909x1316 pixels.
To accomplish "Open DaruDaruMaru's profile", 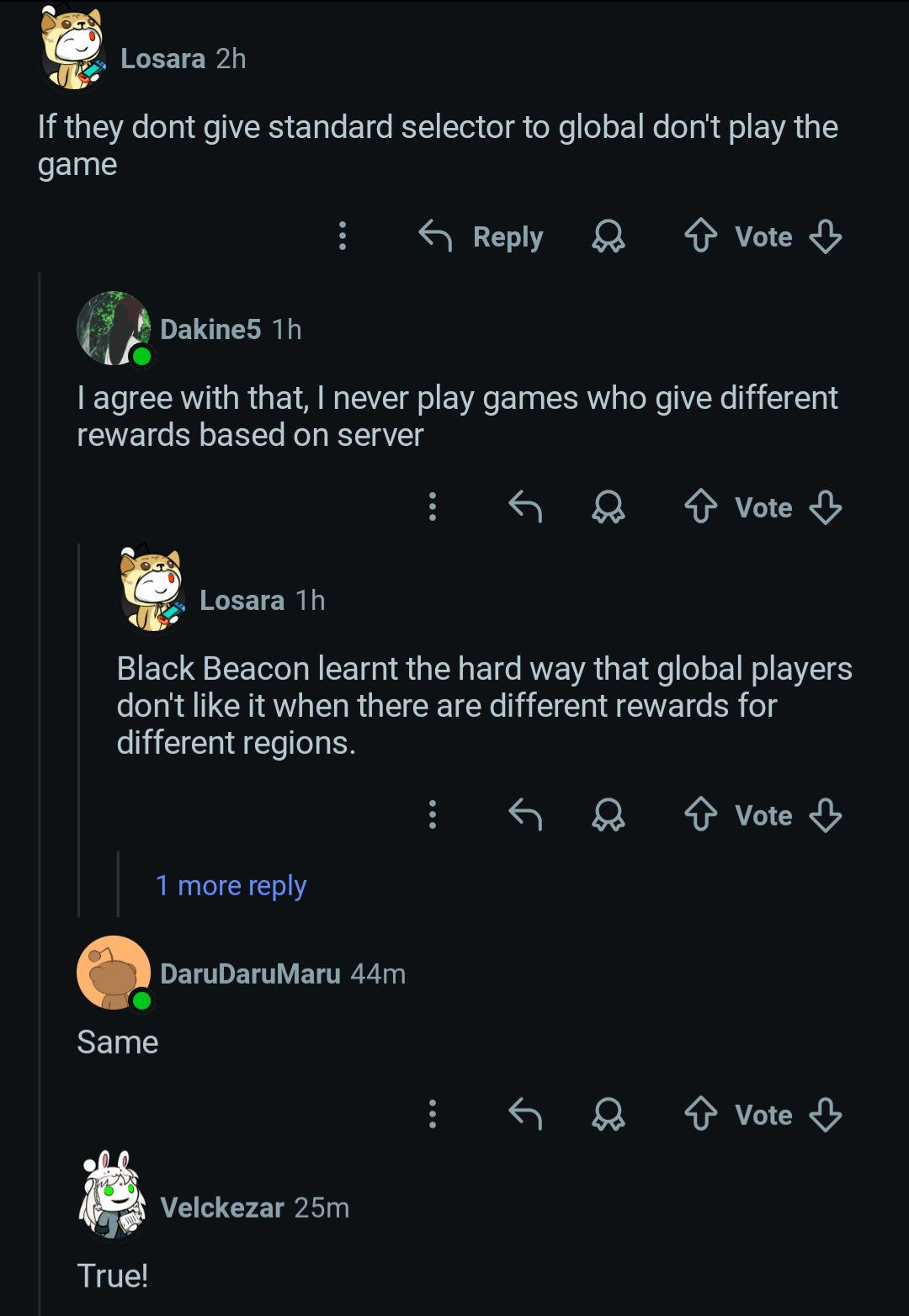I will (x=251, y=974).
